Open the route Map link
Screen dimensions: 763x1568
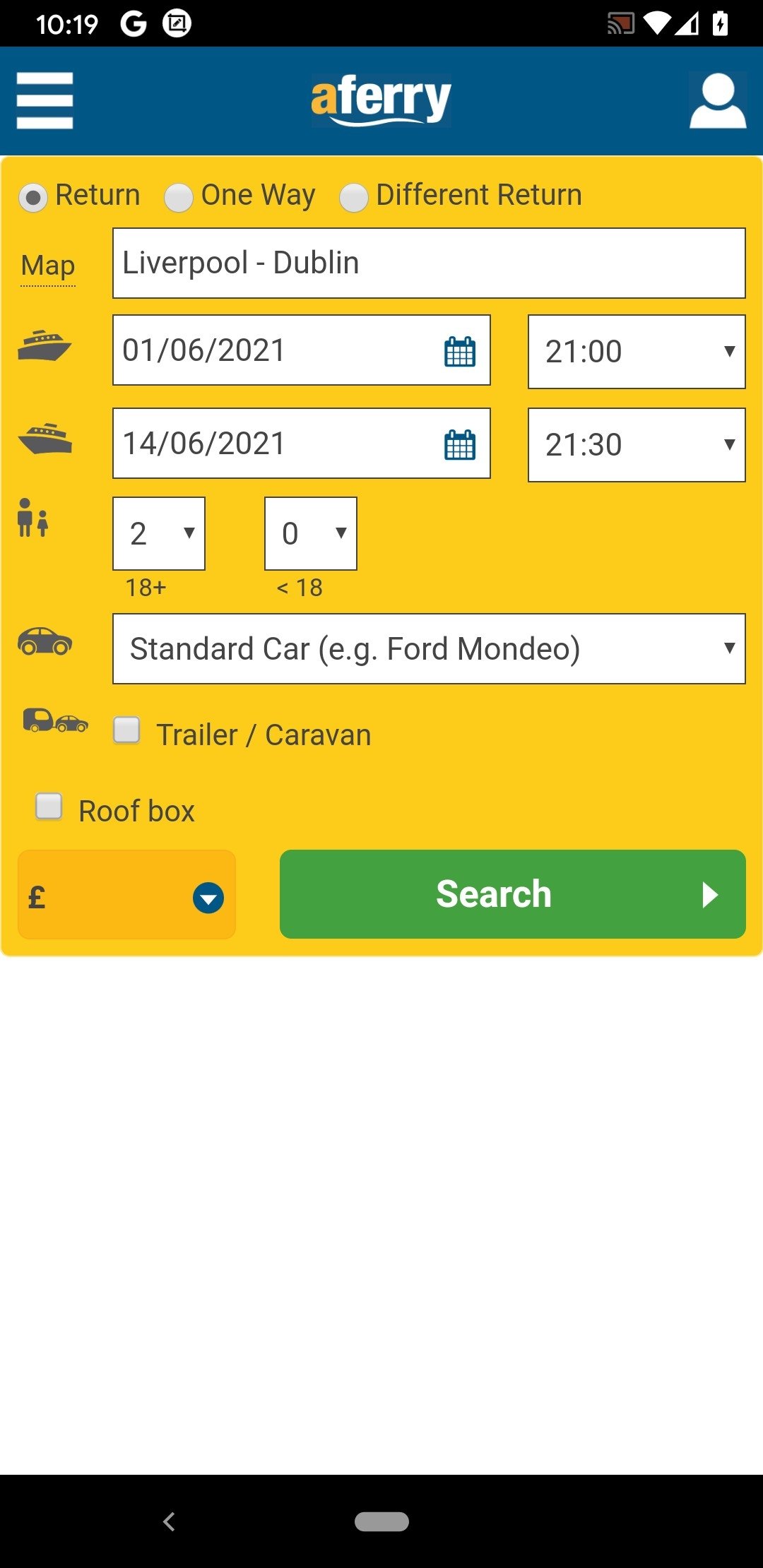(x=48, y=266)
